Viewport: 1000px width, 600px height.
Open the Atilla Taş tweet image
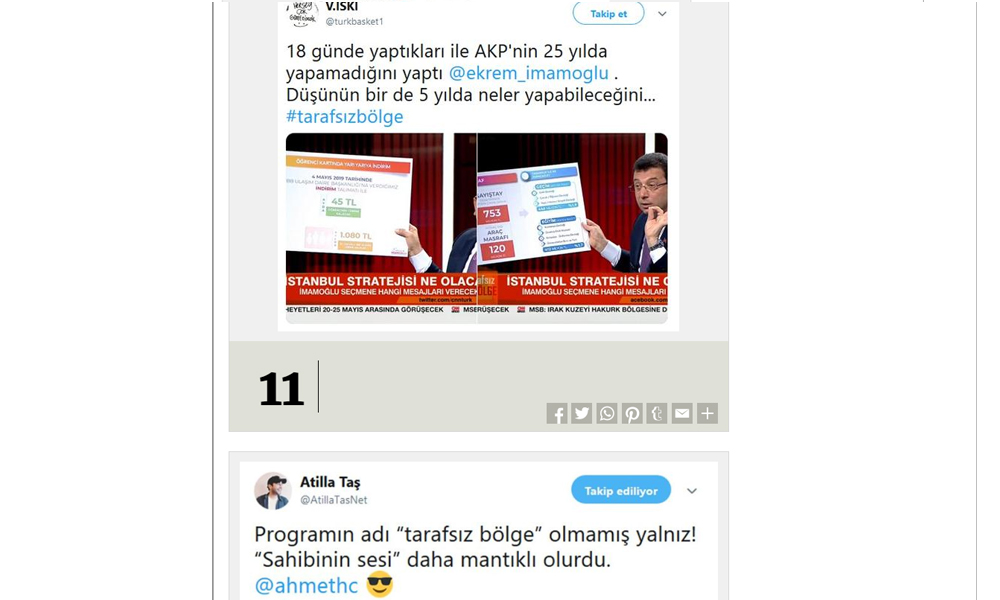click(478, 530)
